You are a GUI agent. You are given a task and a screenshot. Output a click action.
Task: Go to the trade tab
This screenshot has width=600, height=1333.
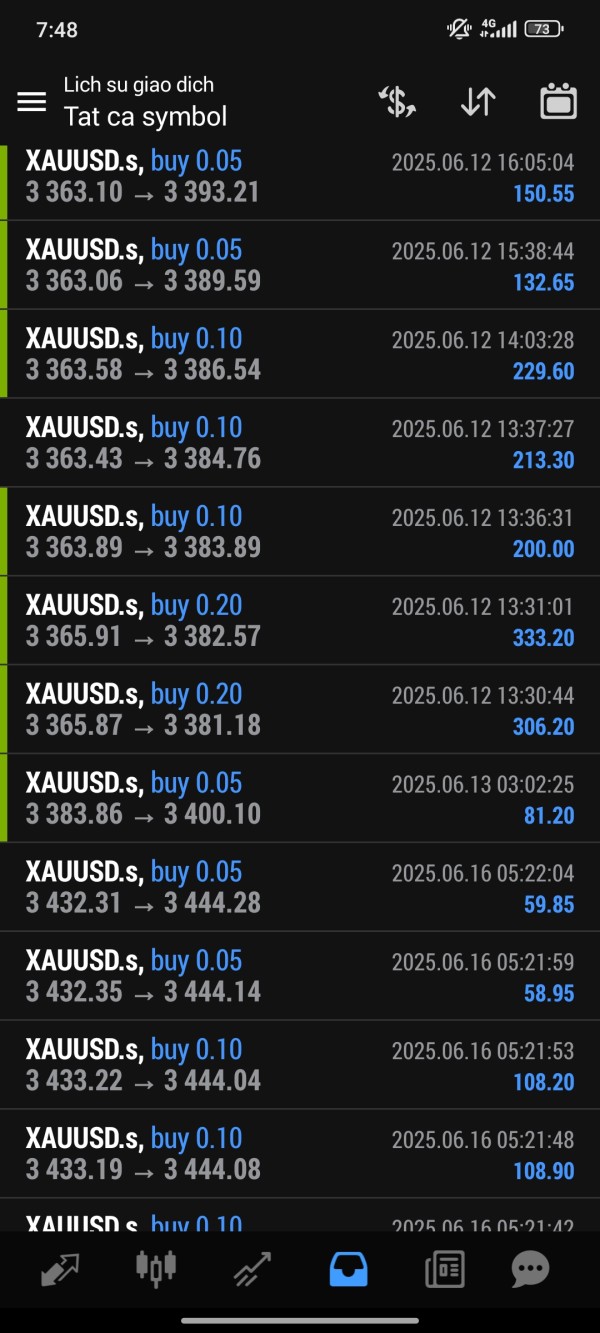click(x=252, y=1269)
